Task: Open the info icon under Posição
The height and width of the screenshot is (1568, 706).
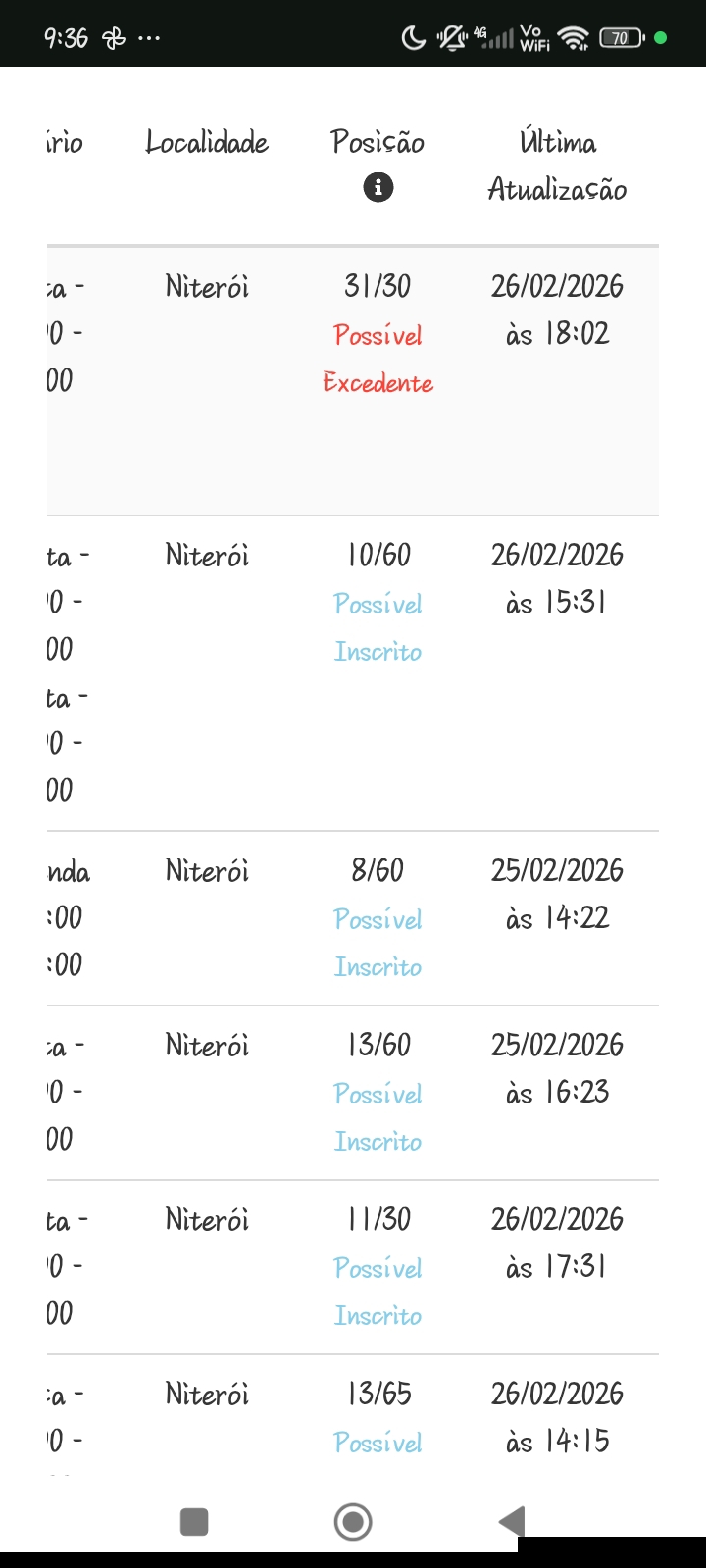Action: 378,186
